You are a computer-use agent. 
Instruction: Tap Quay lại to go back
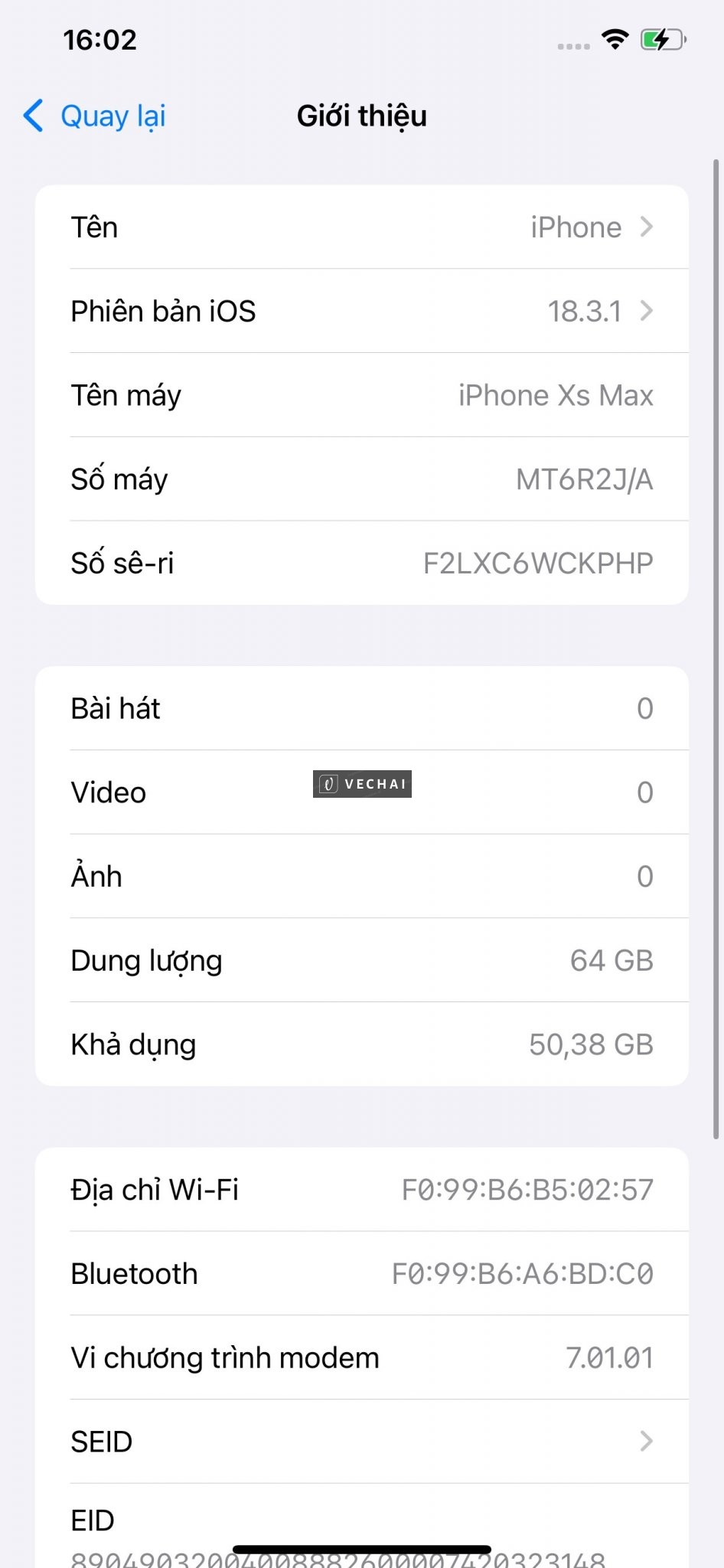pyautogui.click(x=112, y=116)
